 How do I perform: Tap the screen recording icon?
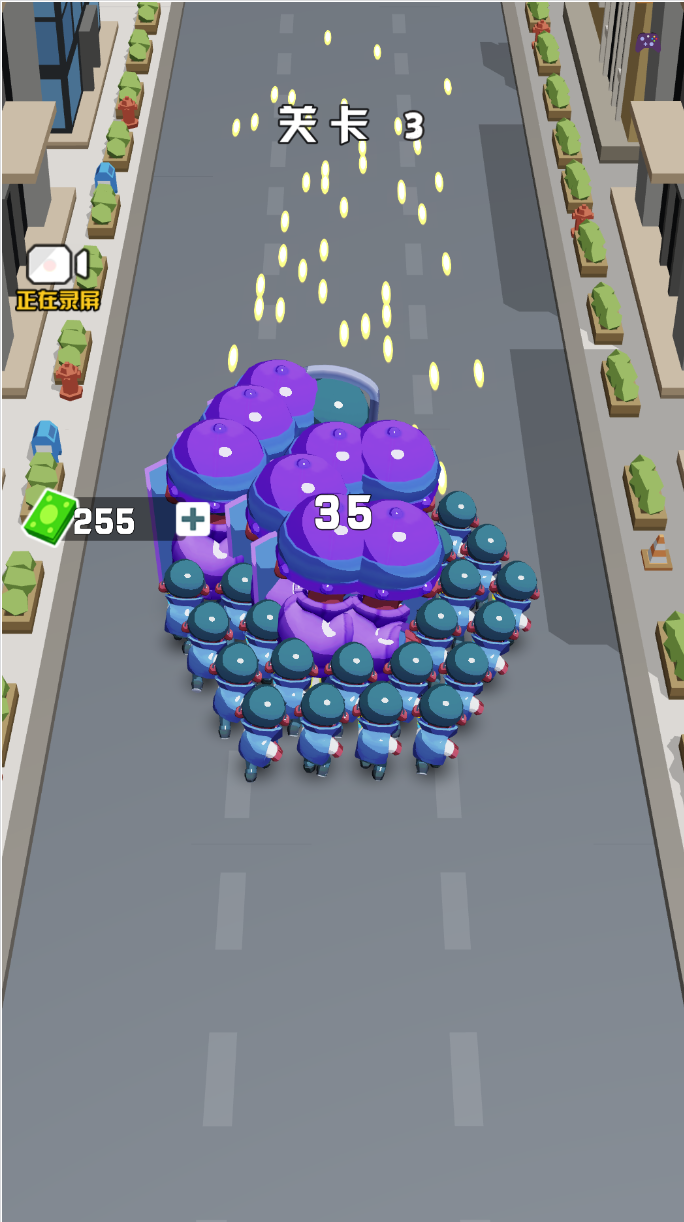(x=57, y=267)
